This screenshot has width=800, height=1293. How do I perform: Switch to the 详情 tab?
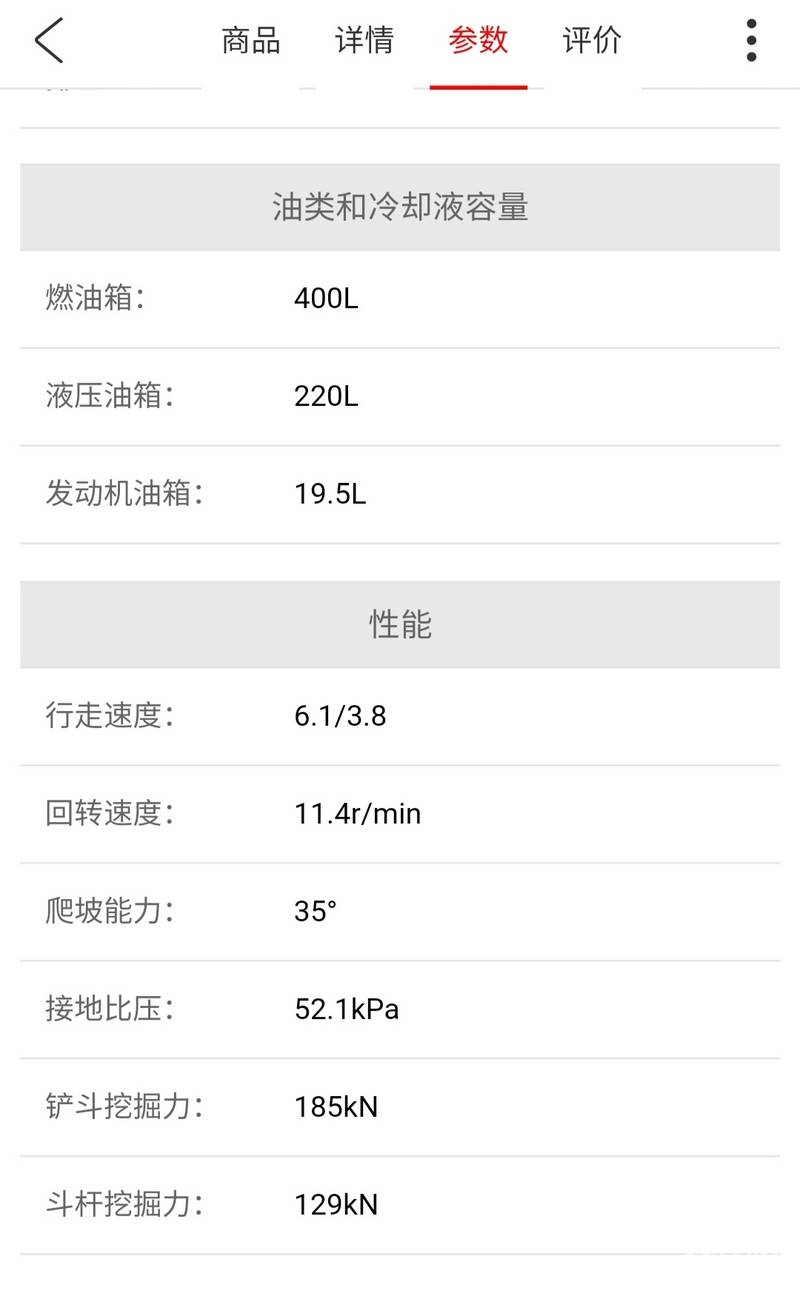coord(364,41)
